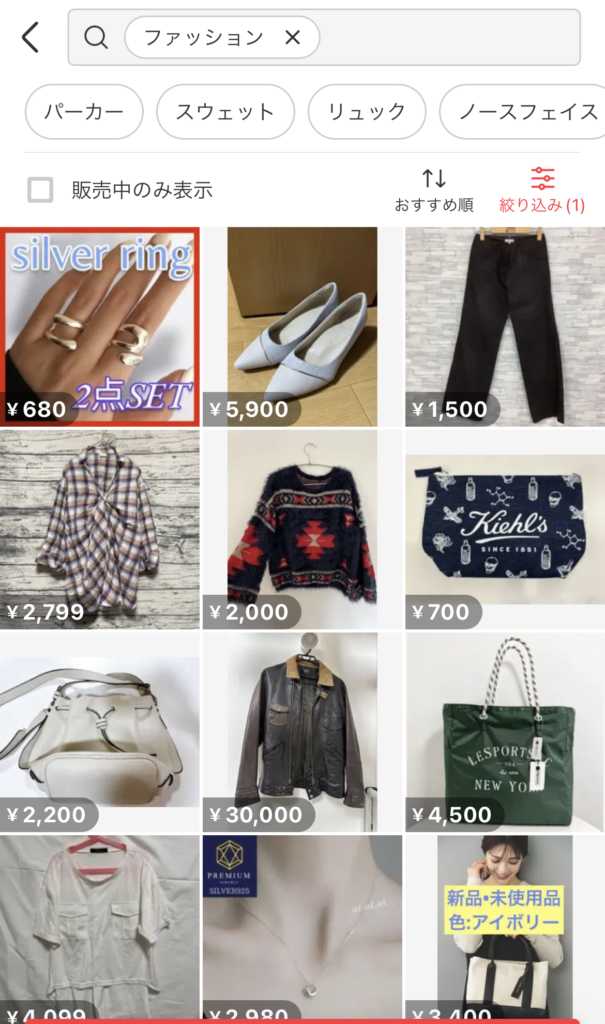This screenshot has width=605, height=1024.
Task: Go back with the arrow icon
Action: [30, 38]
